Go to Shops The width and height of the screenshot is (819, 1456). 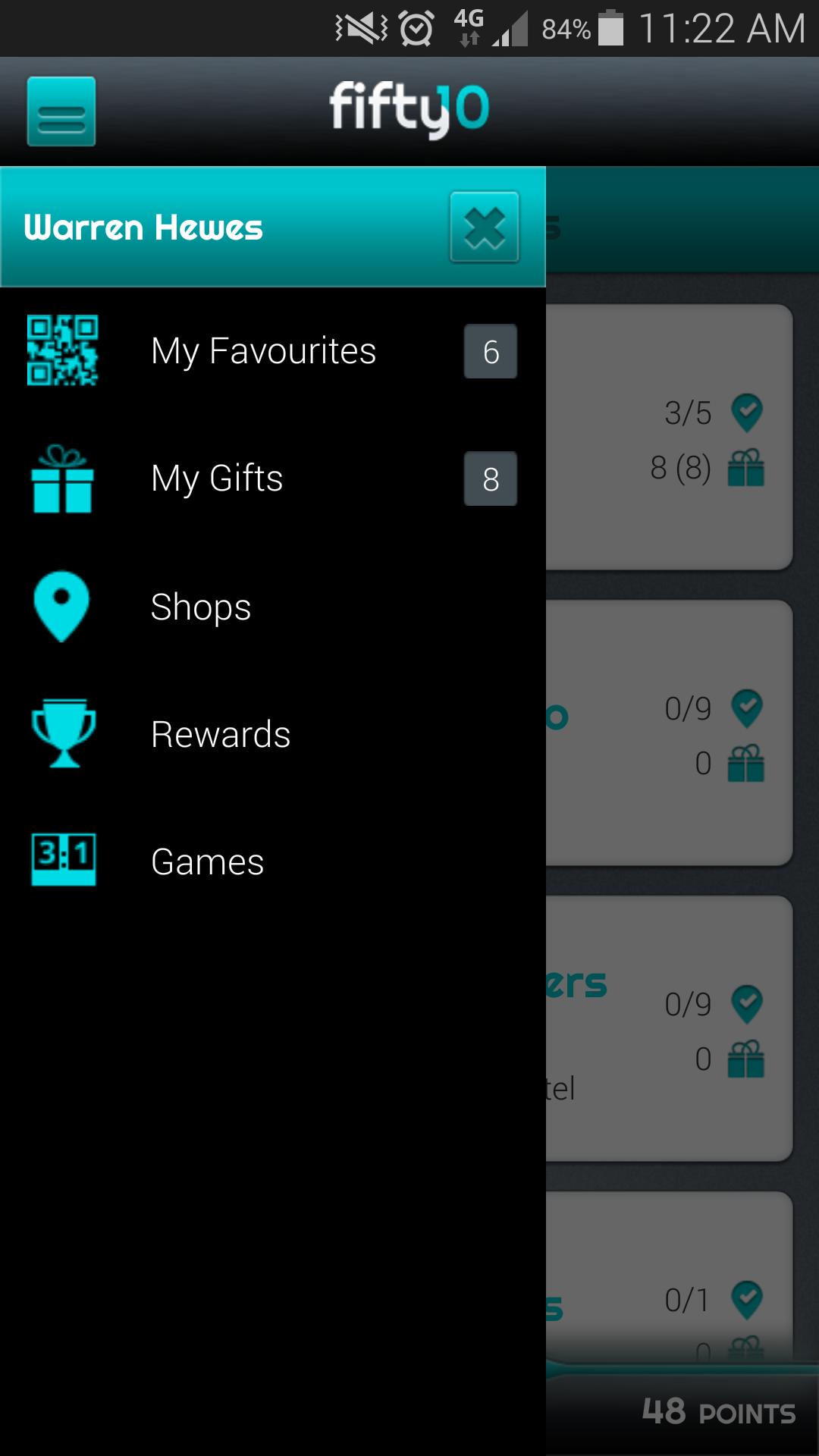point(200,607)
